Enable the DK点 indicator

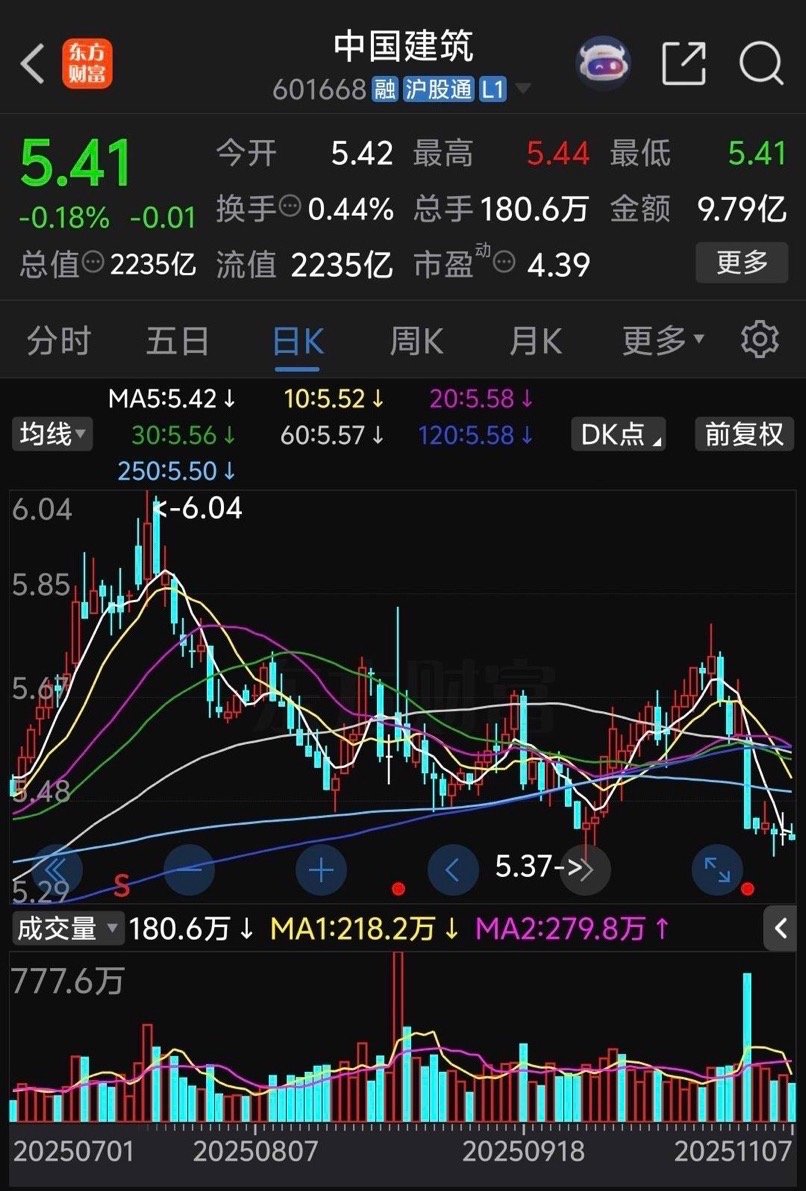[x=617, y=434]
